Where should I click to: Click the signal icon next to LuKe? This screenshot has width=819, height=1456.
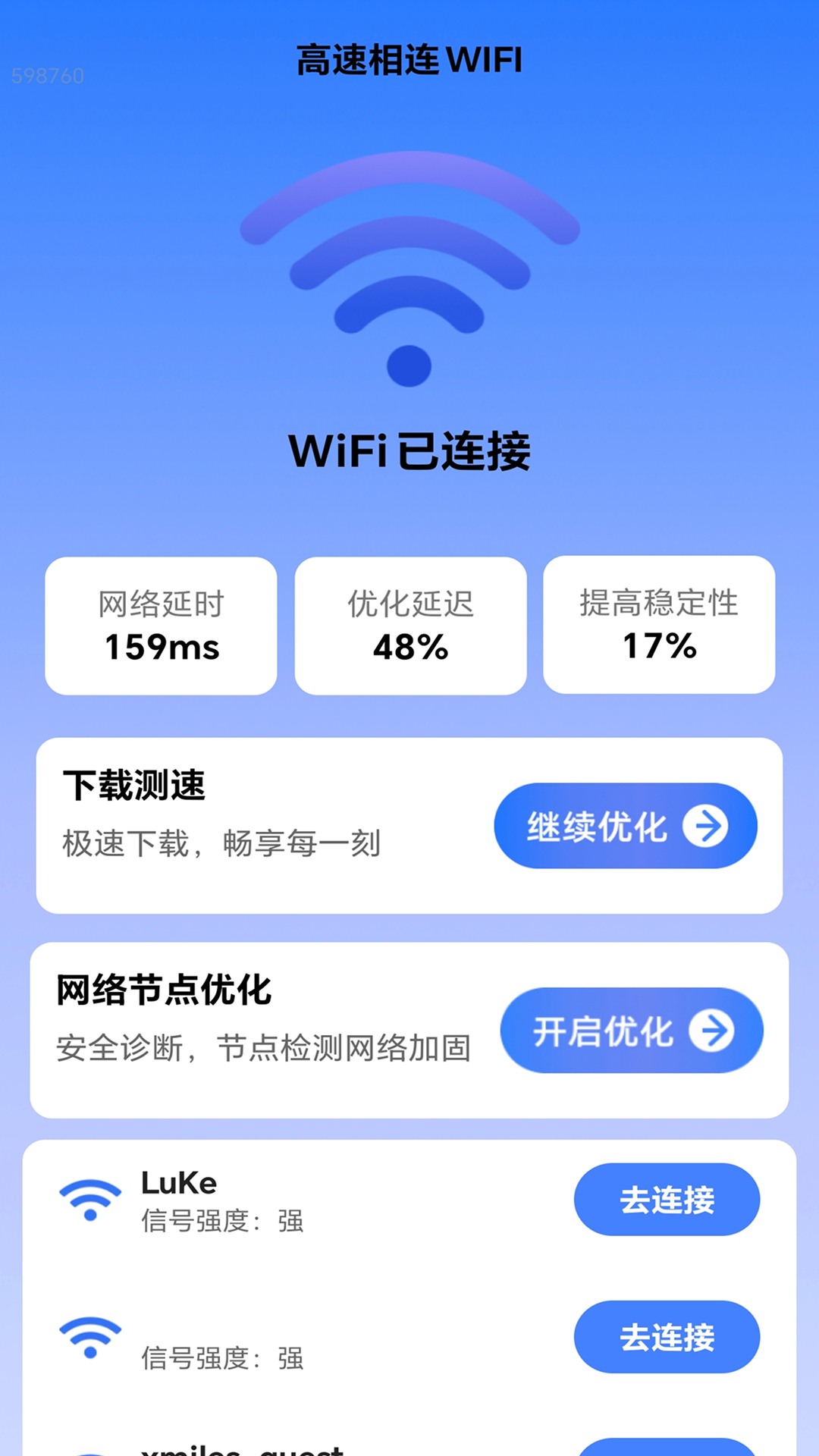pyautogui.click(x=89, y=1198)
